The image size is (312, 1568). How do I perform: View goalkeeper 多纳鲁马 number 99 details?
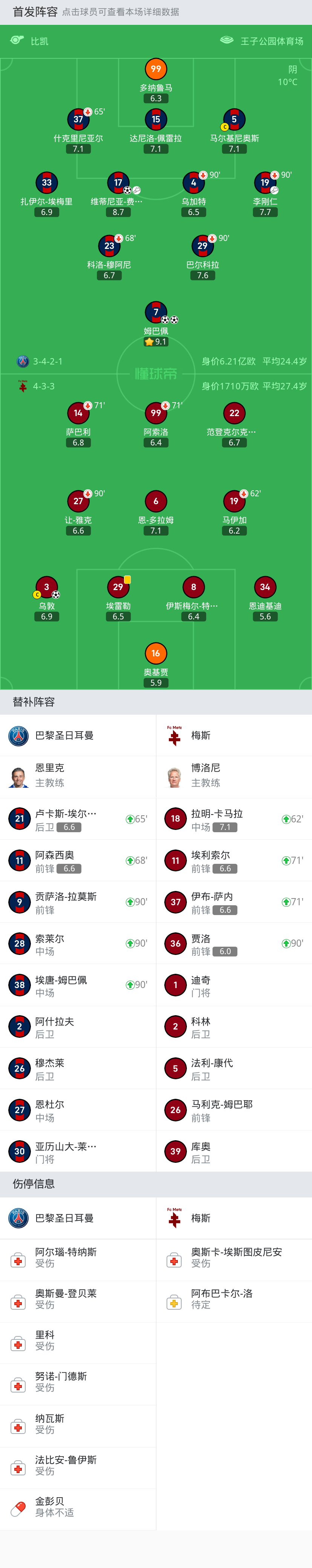point(155,69)
